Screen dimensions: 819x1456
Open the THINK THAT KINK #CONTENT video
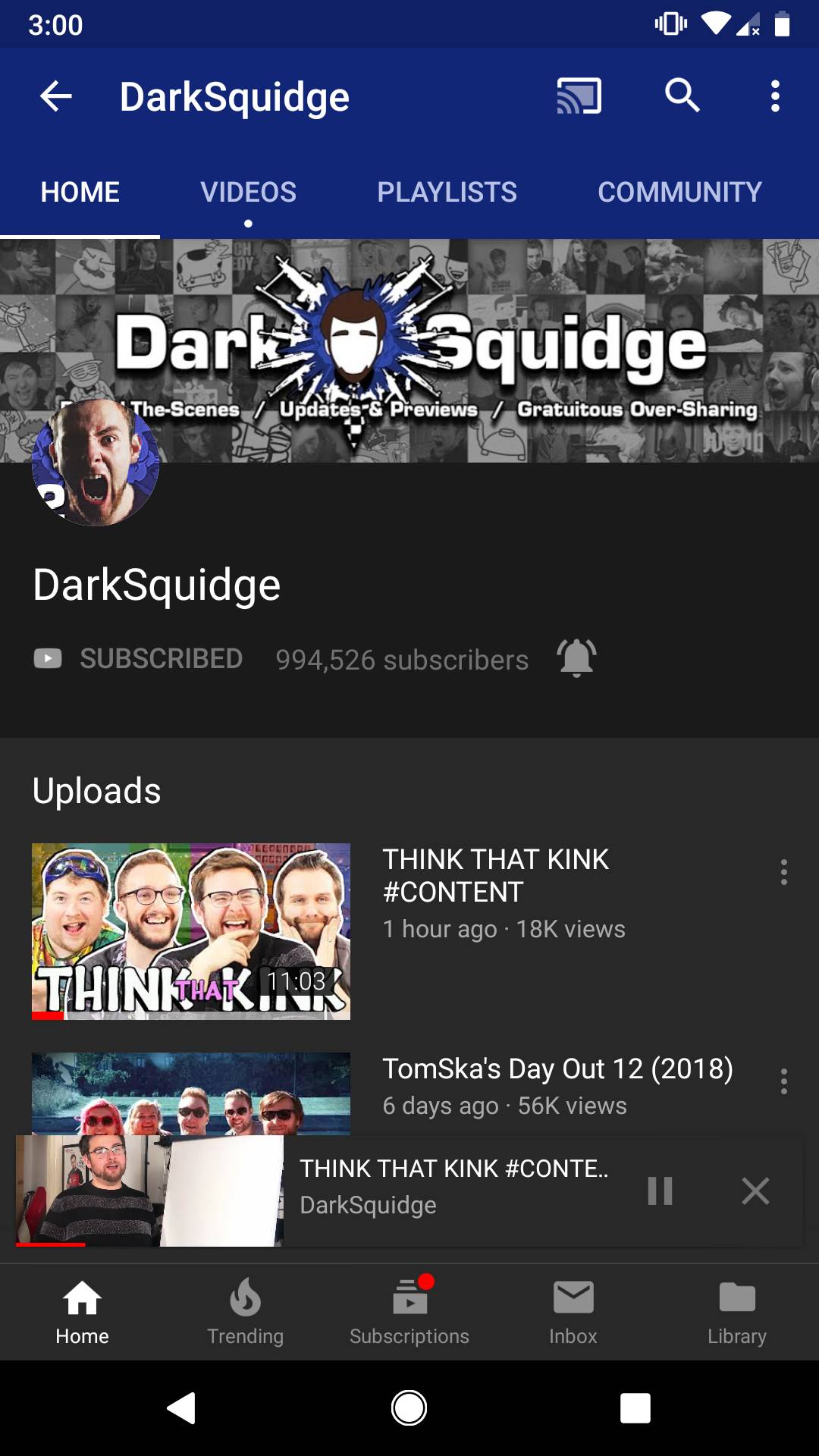click(x=191, y=931)
